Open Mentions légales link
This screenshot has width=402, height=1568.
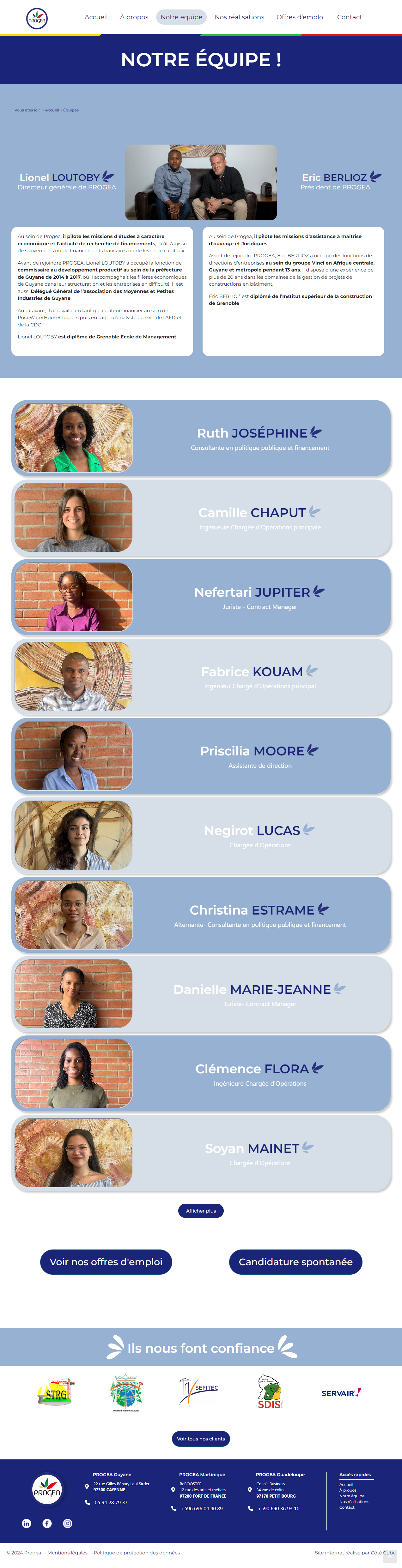(67, 1552)
